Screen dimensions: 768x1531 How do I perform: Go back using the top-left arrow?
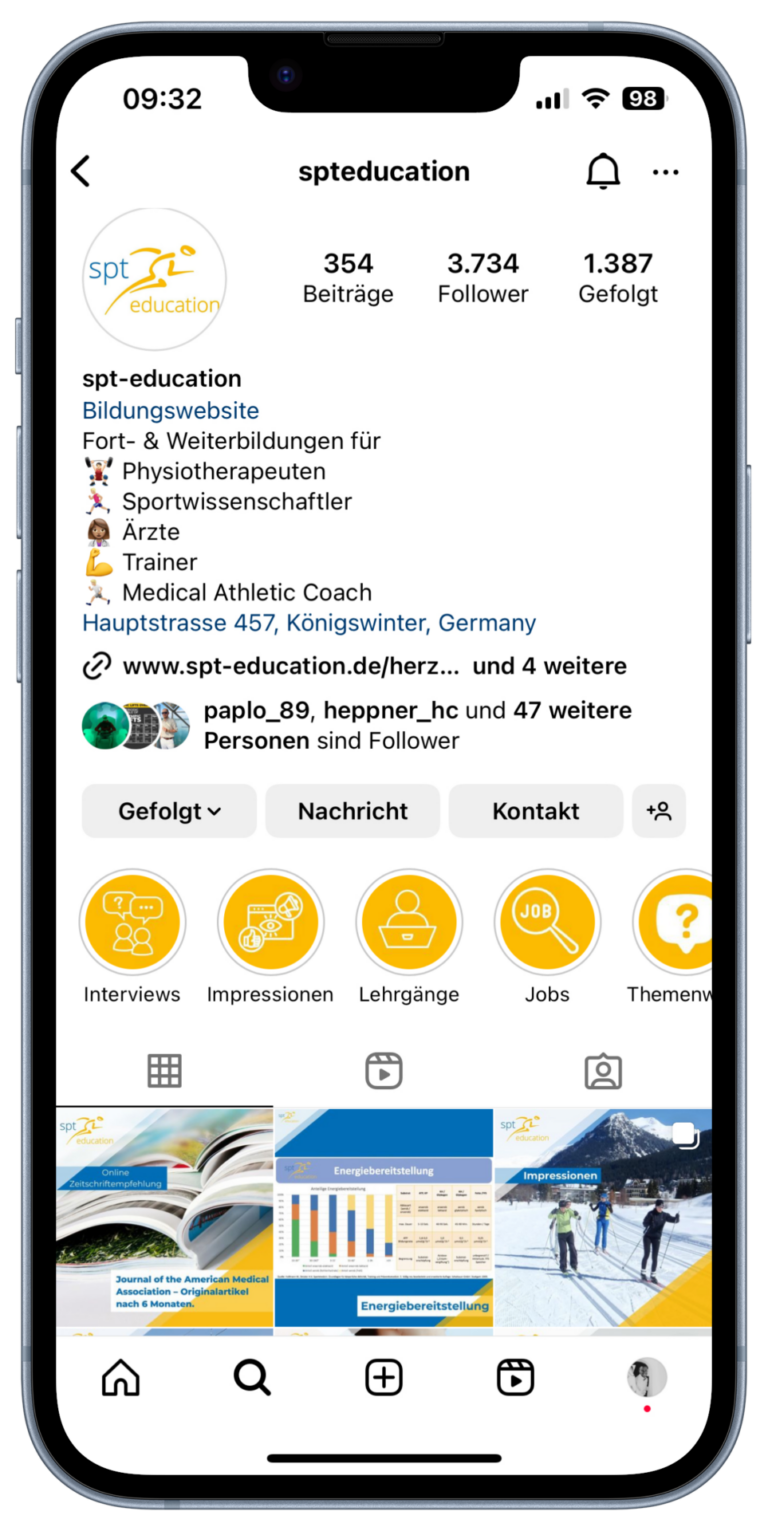[81, 172]
